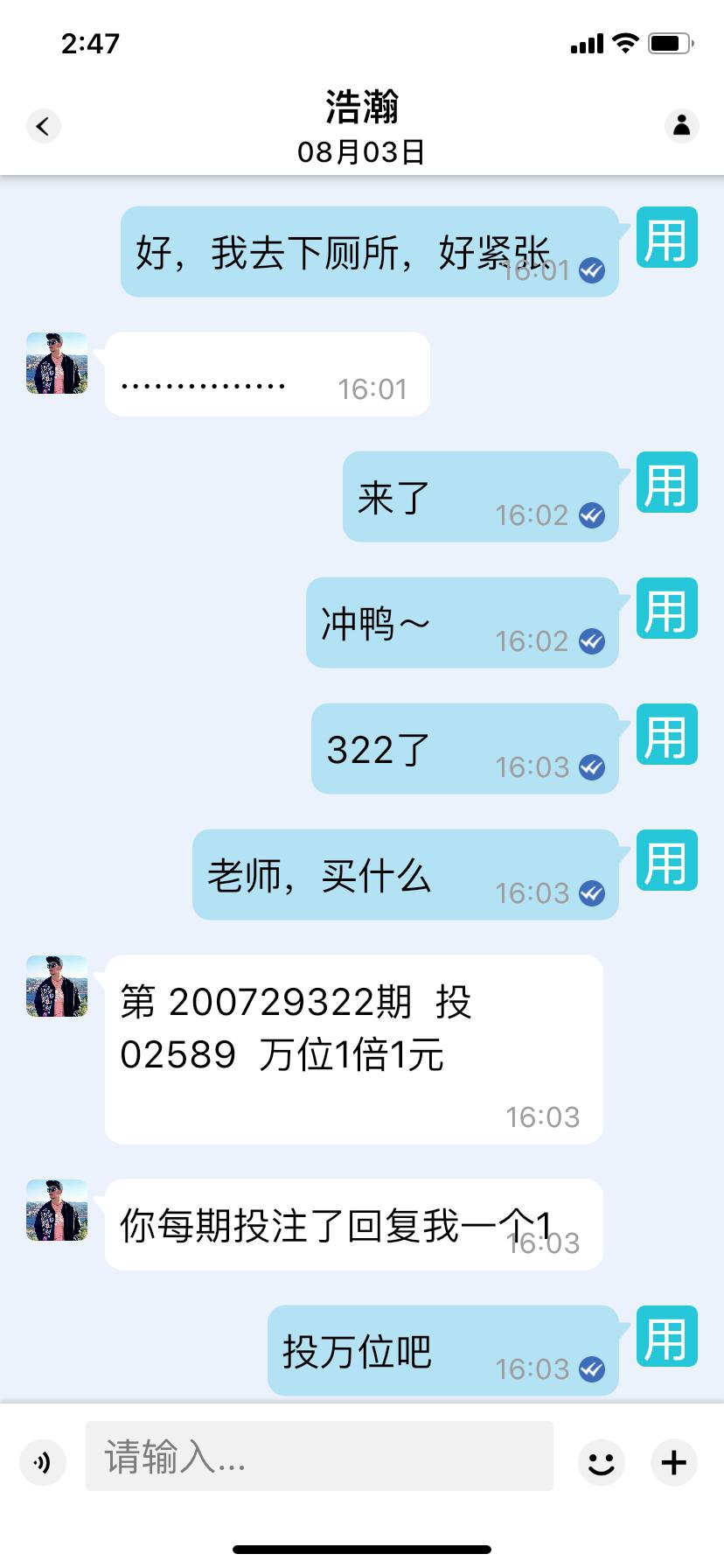Tap the voice input icon beside the text box
Viewport: 724px width, 1568px height.
point(42,1461)
